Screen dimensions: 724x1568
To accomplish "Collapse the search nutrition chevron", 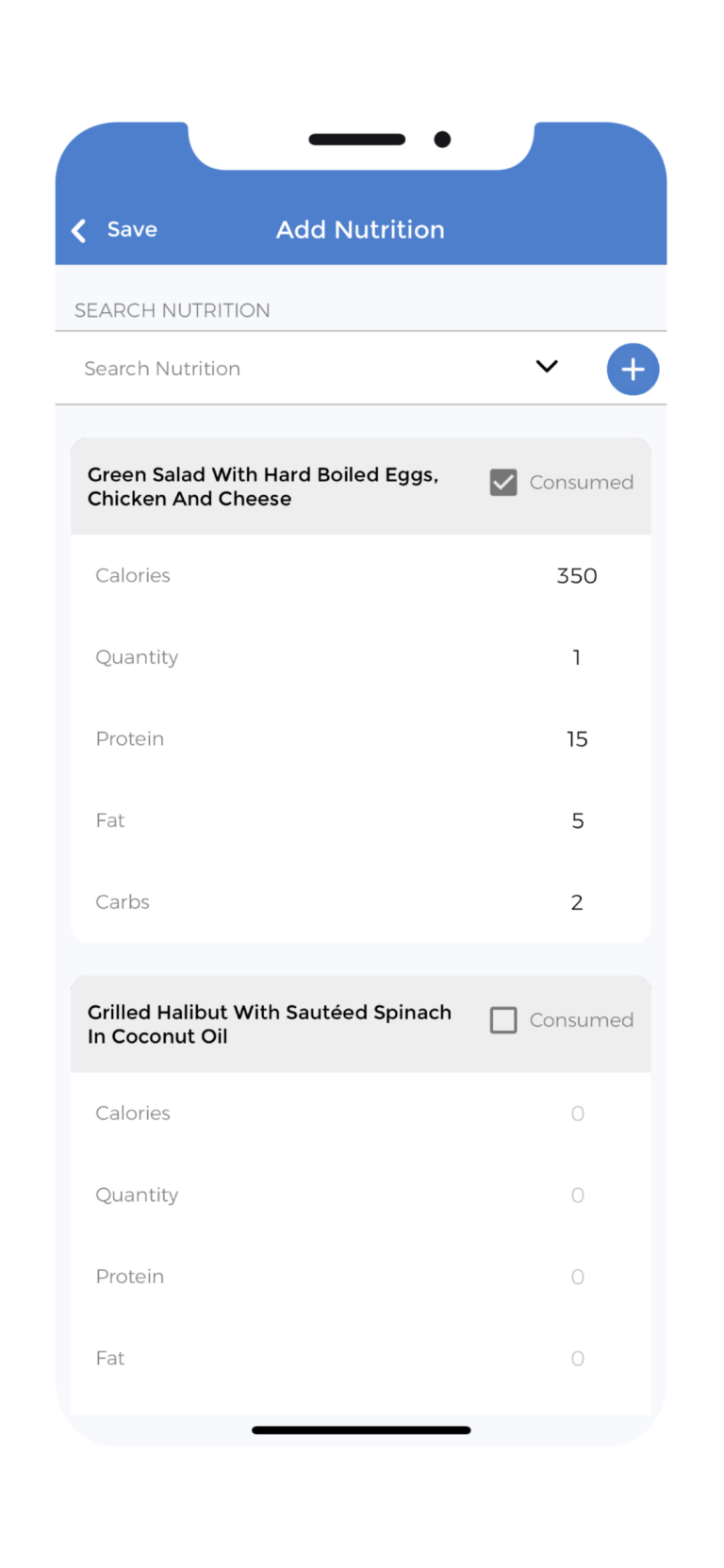I will [547, 367].
